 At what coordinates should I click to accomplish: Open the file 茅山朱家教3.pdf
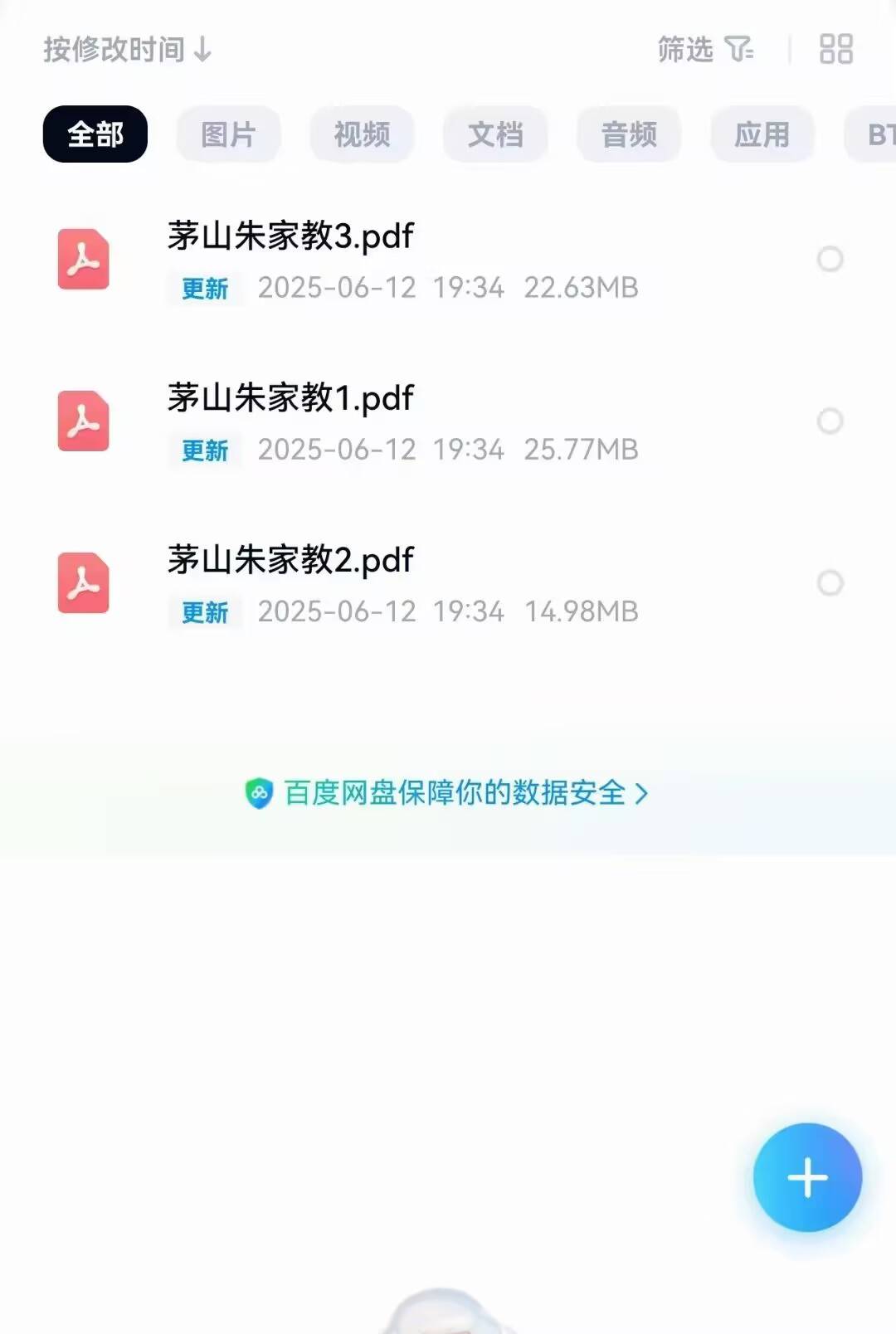[x=290, y=237]
